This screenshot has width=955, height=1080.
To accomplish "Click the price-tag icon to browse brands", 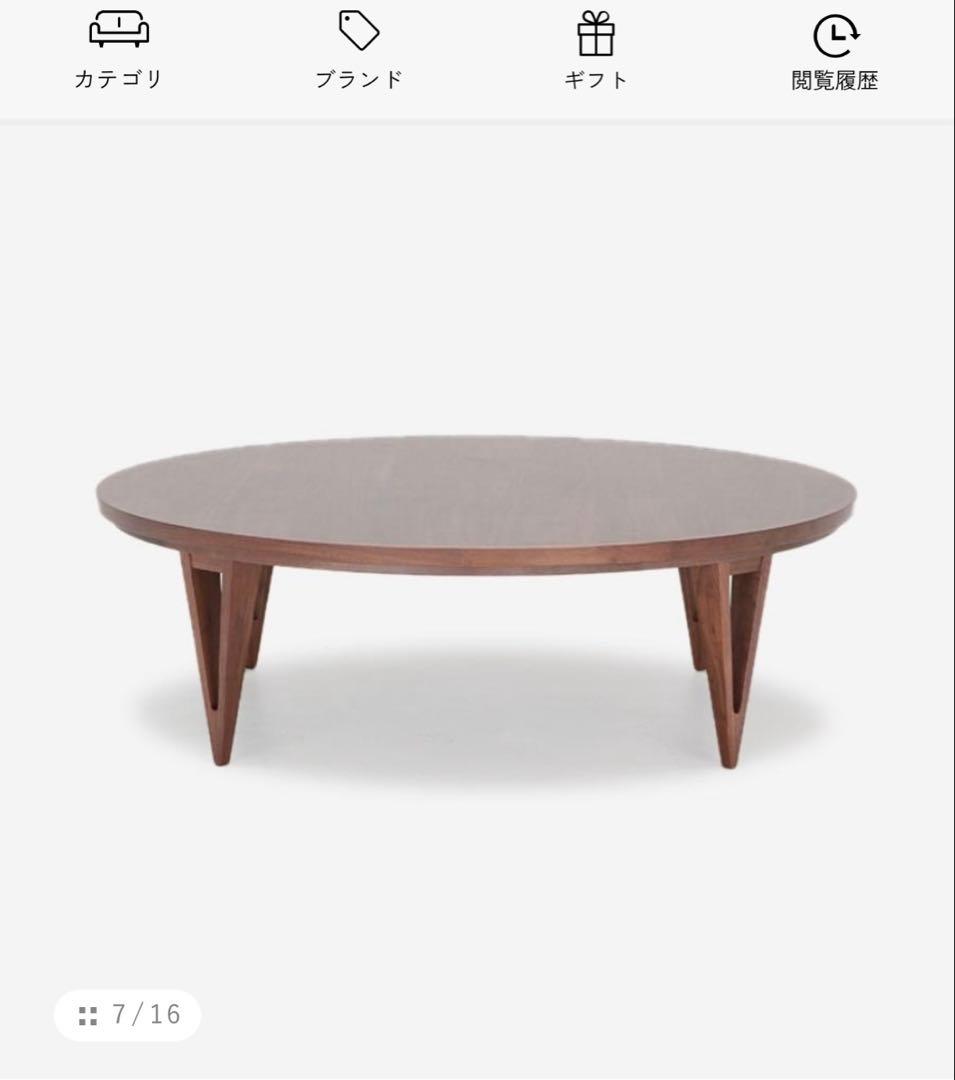I will point(358,30).
